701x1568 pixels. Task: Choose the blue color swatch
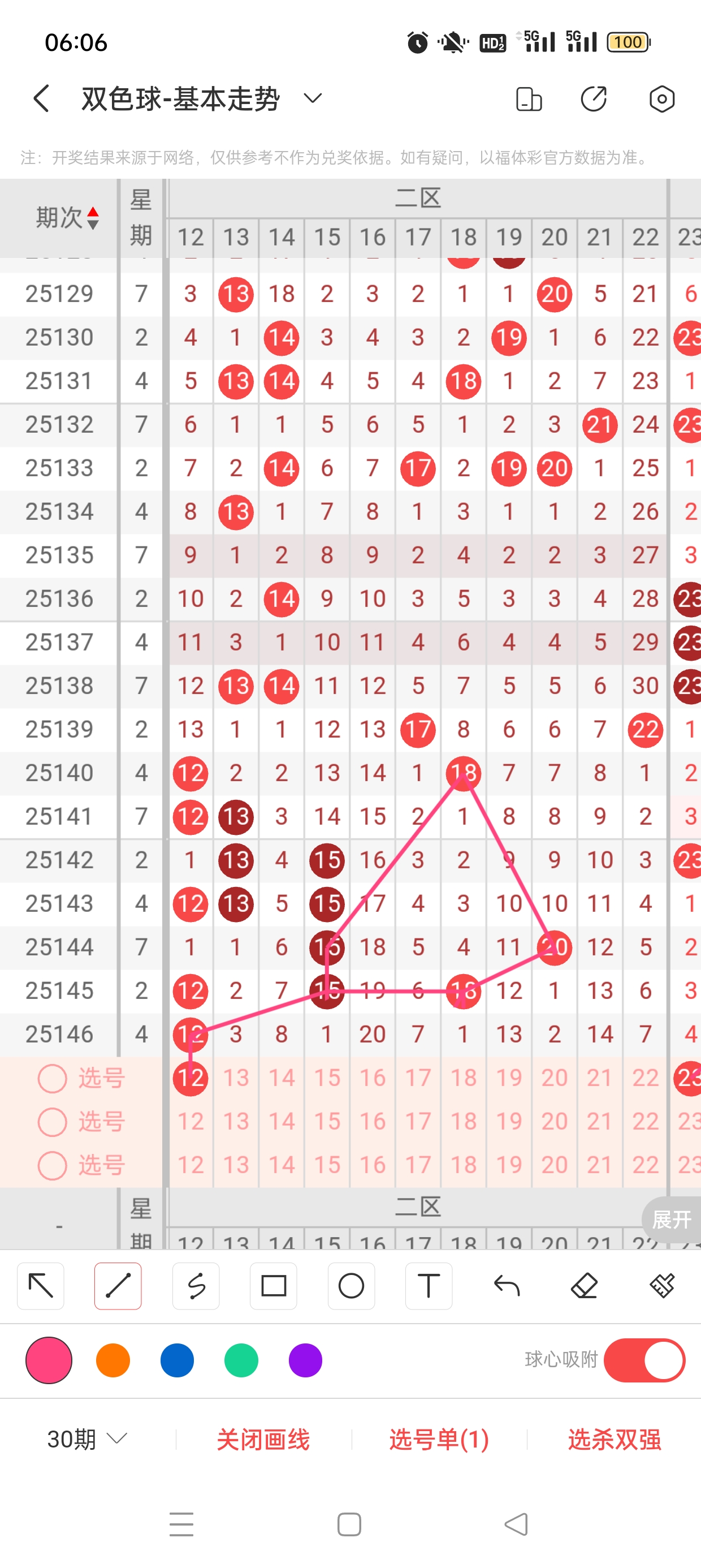coord(177,1360)
